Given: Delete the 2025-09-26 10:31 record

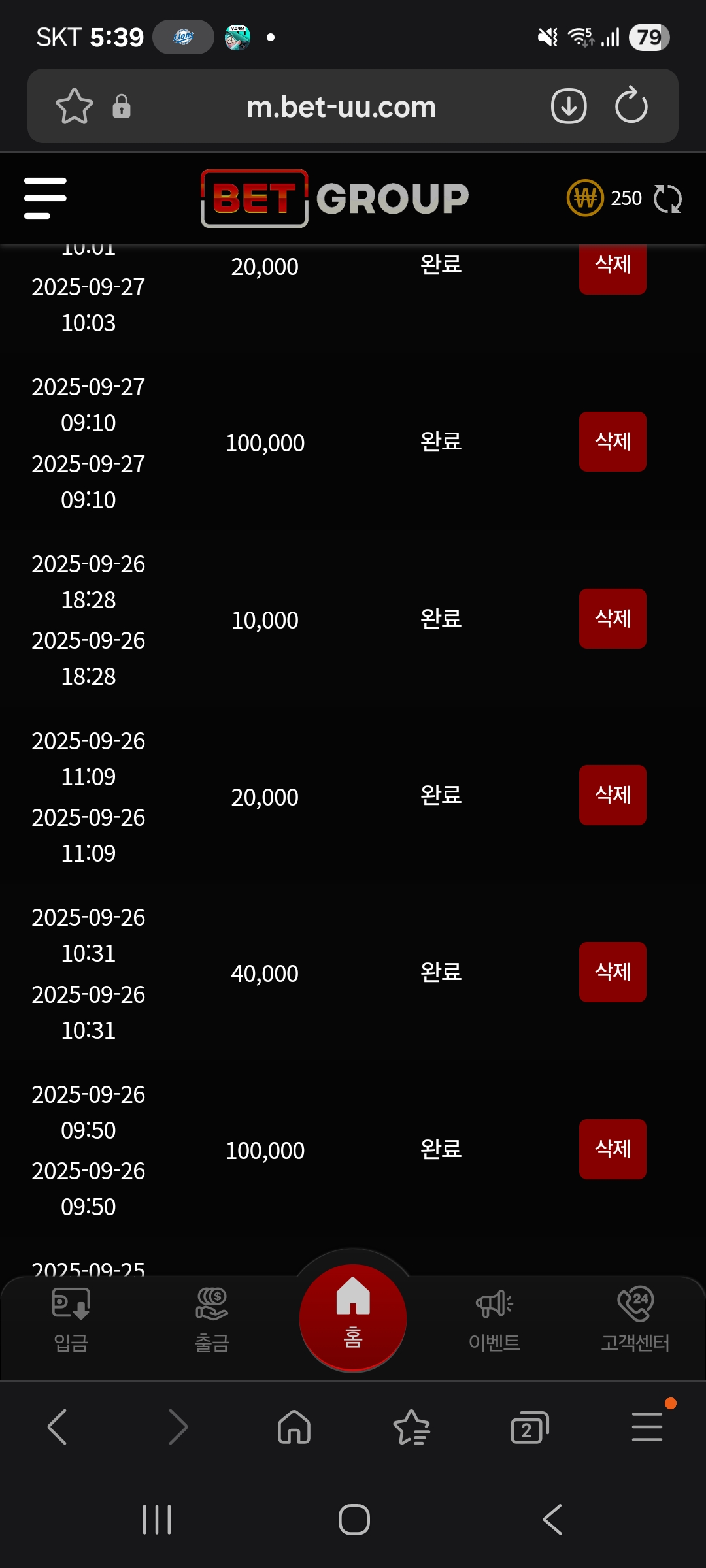Looking at the screenshot, I should click(613, 972).
